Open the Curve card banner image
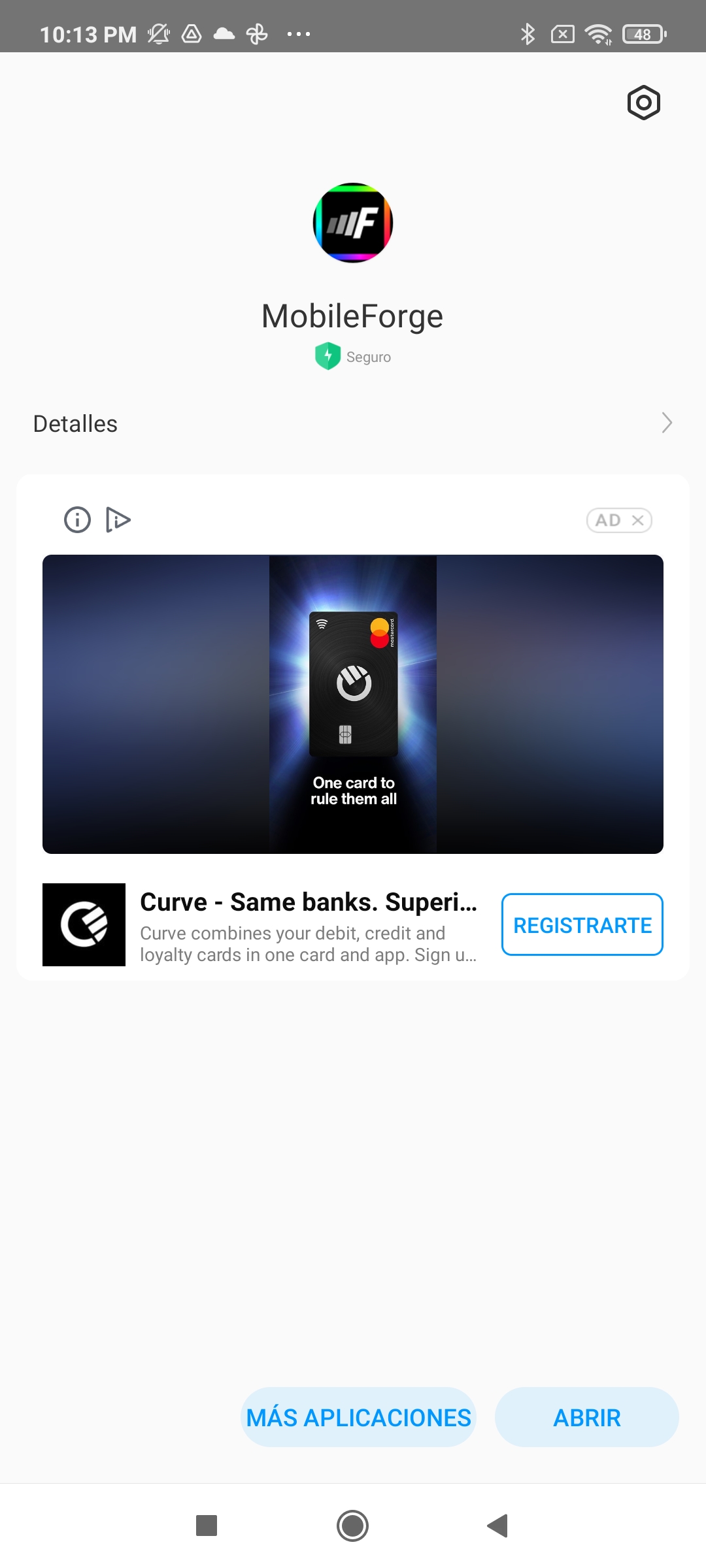The width and height of the screenshot is (706, 1568). 353,704
